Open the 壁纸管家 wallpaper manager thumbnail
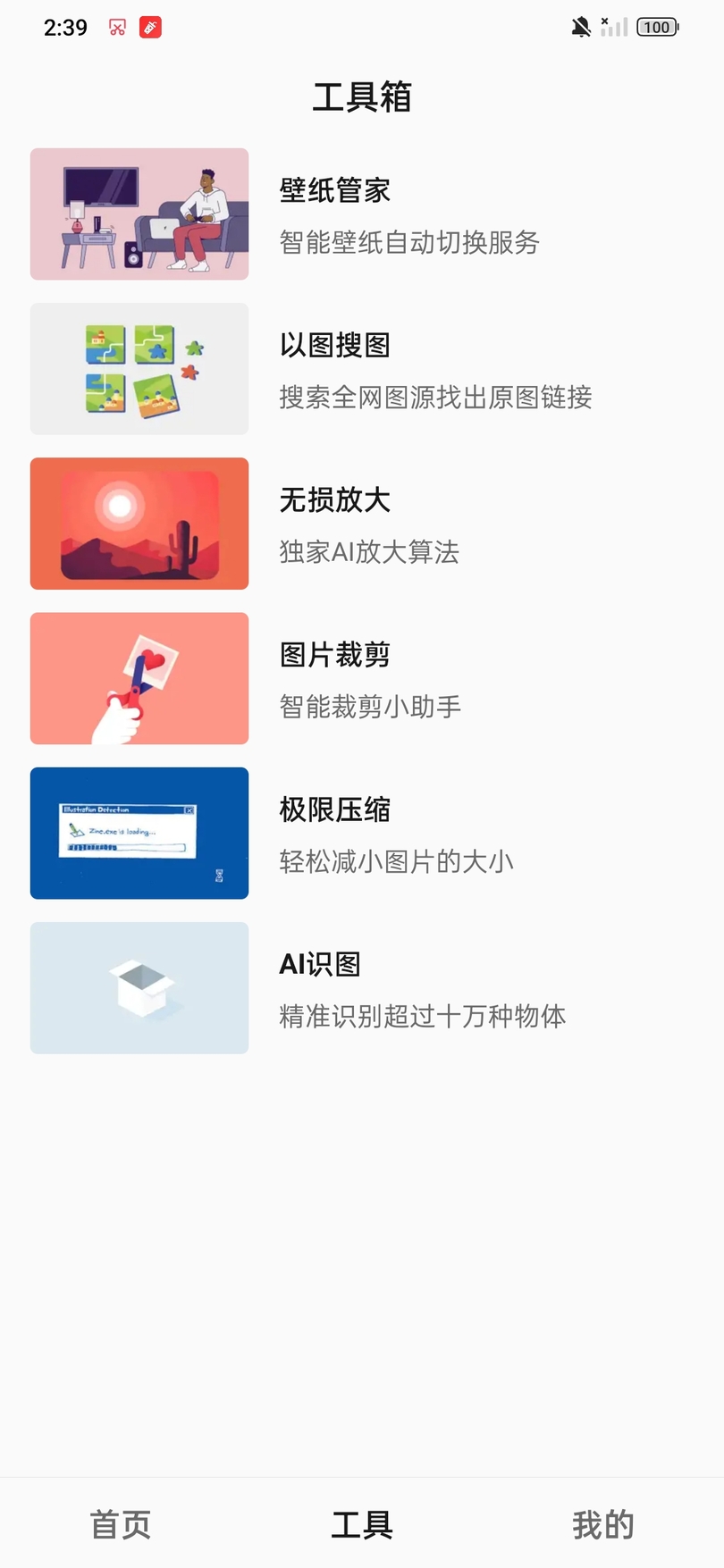 click(139, 214)
